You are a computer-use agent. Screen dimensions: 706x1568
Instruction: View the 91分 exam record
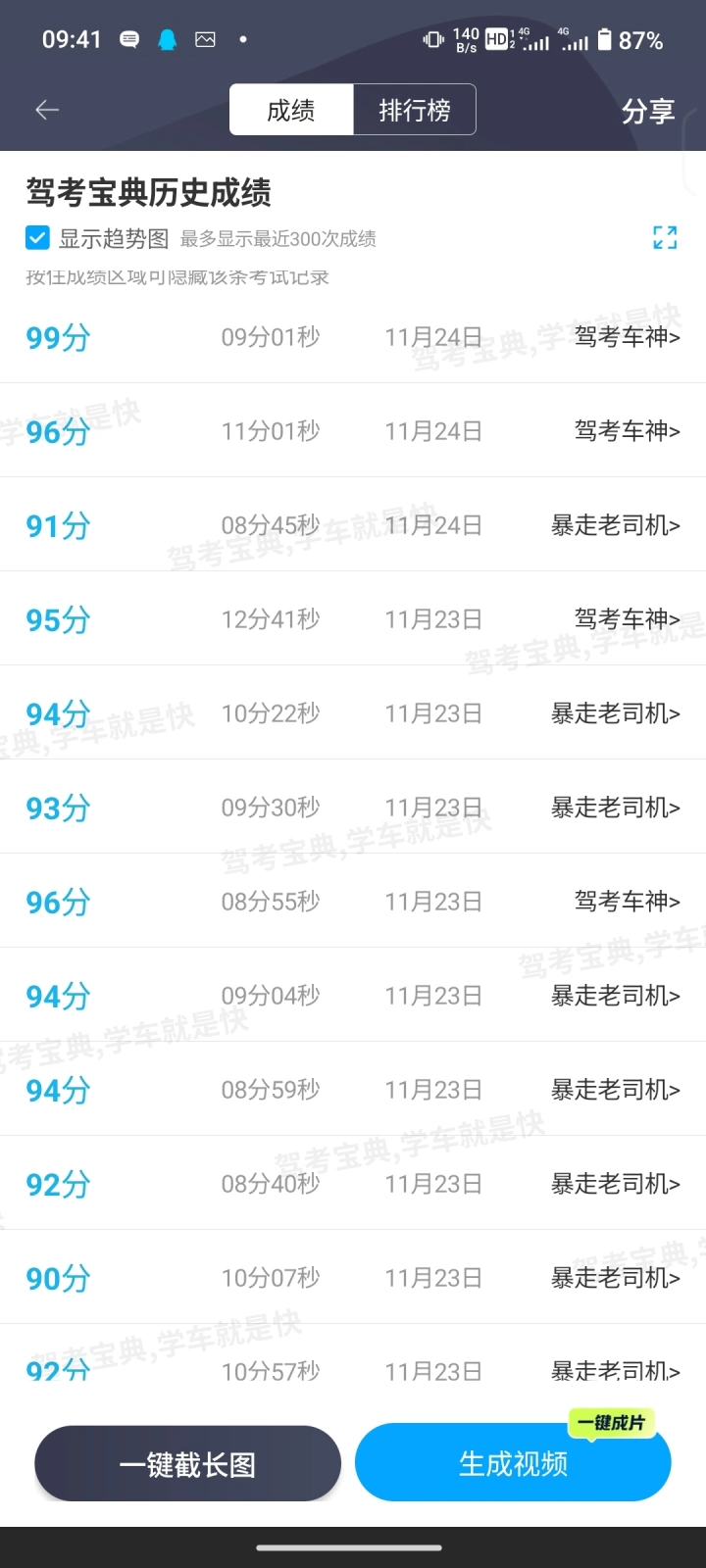click(353, 525)
